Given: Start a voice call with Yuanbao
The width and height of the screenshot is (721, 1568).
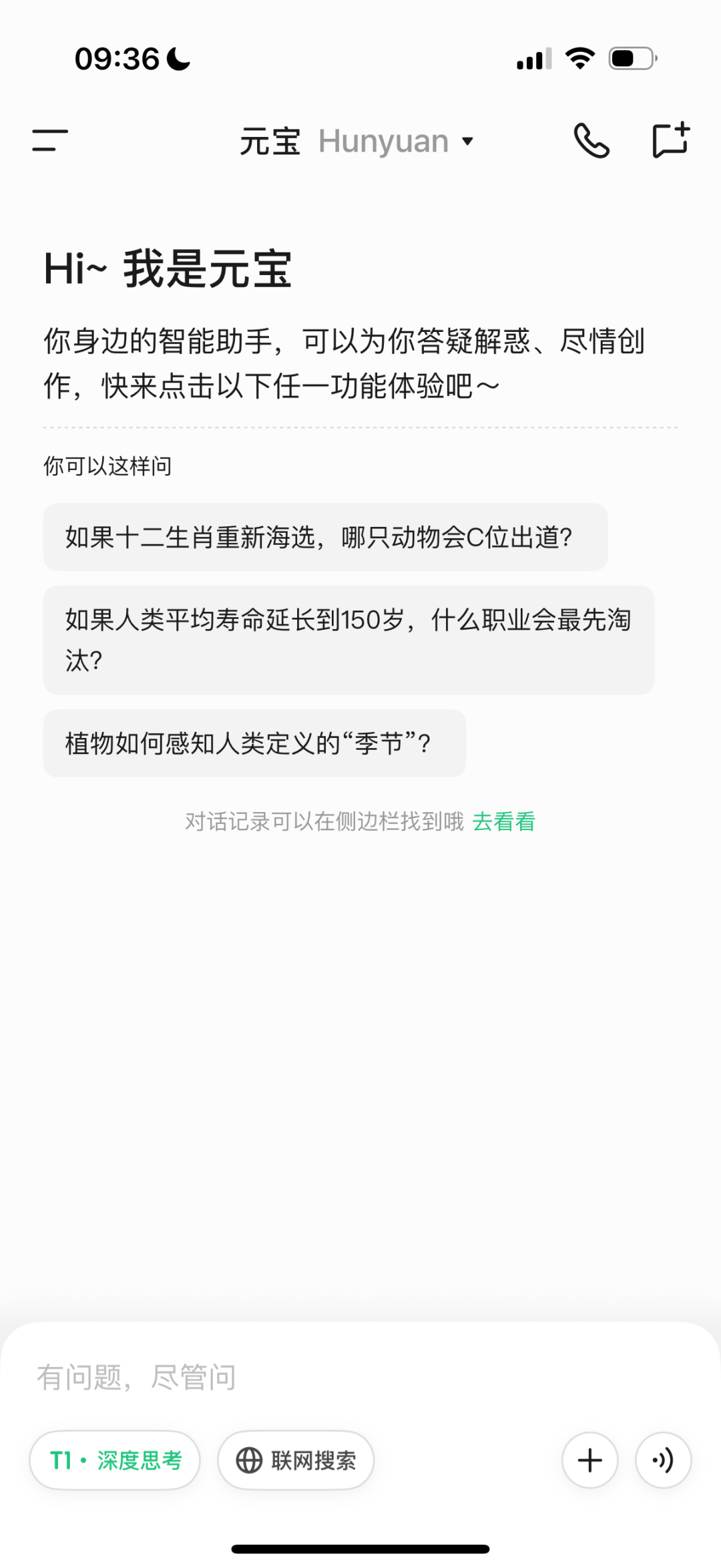Looking at the screenshot, I should pos(591,141).
